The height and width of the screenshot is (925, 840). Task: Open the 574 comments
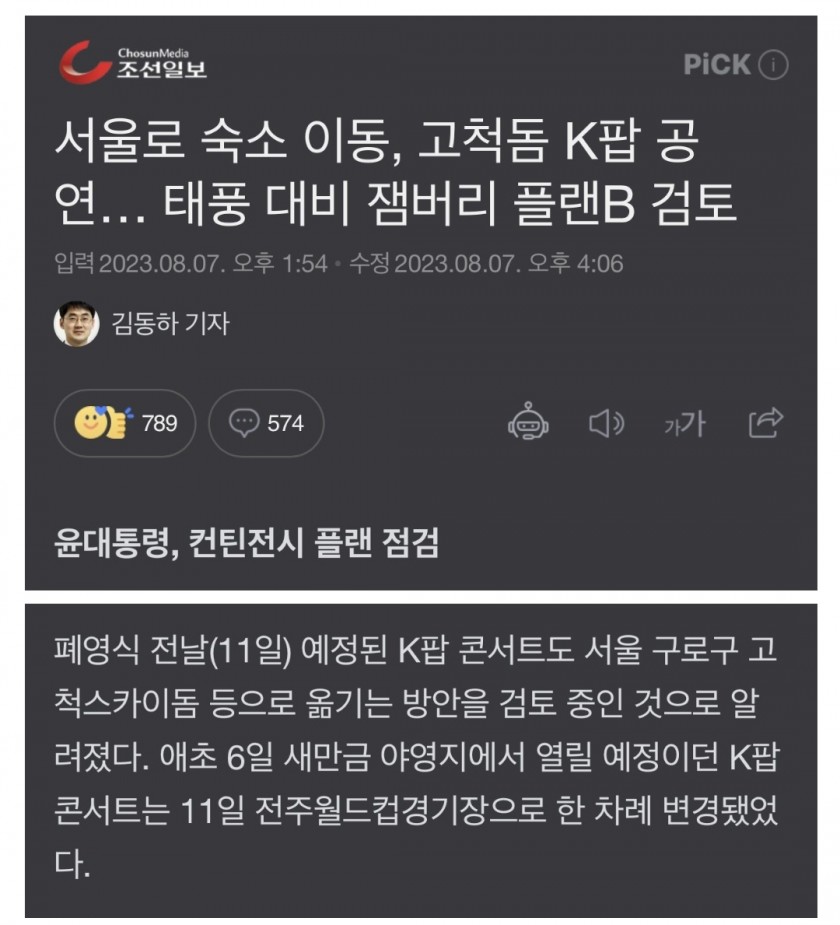(x=266, y=423)
